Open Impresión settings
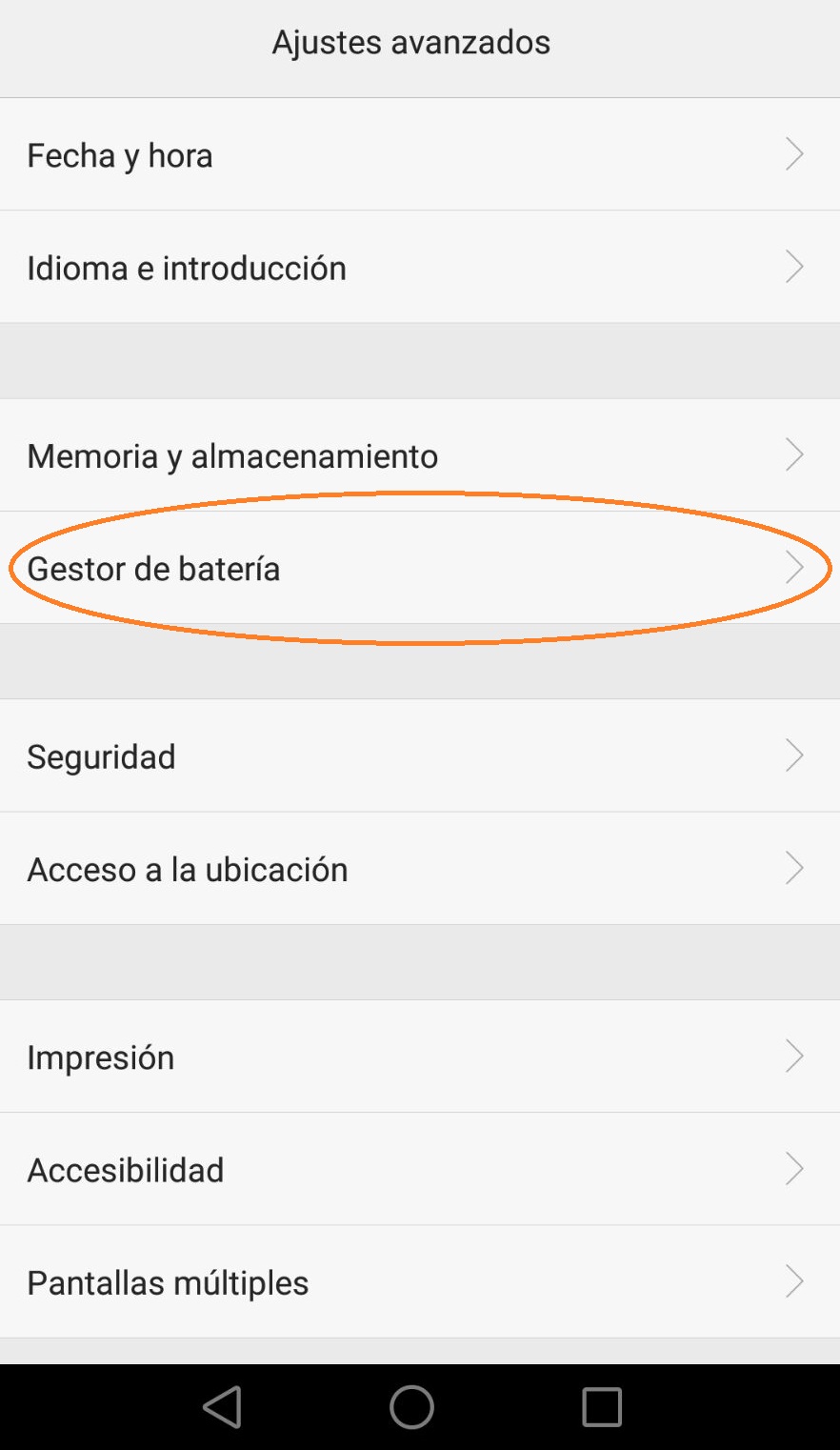 coord(420,1056)
